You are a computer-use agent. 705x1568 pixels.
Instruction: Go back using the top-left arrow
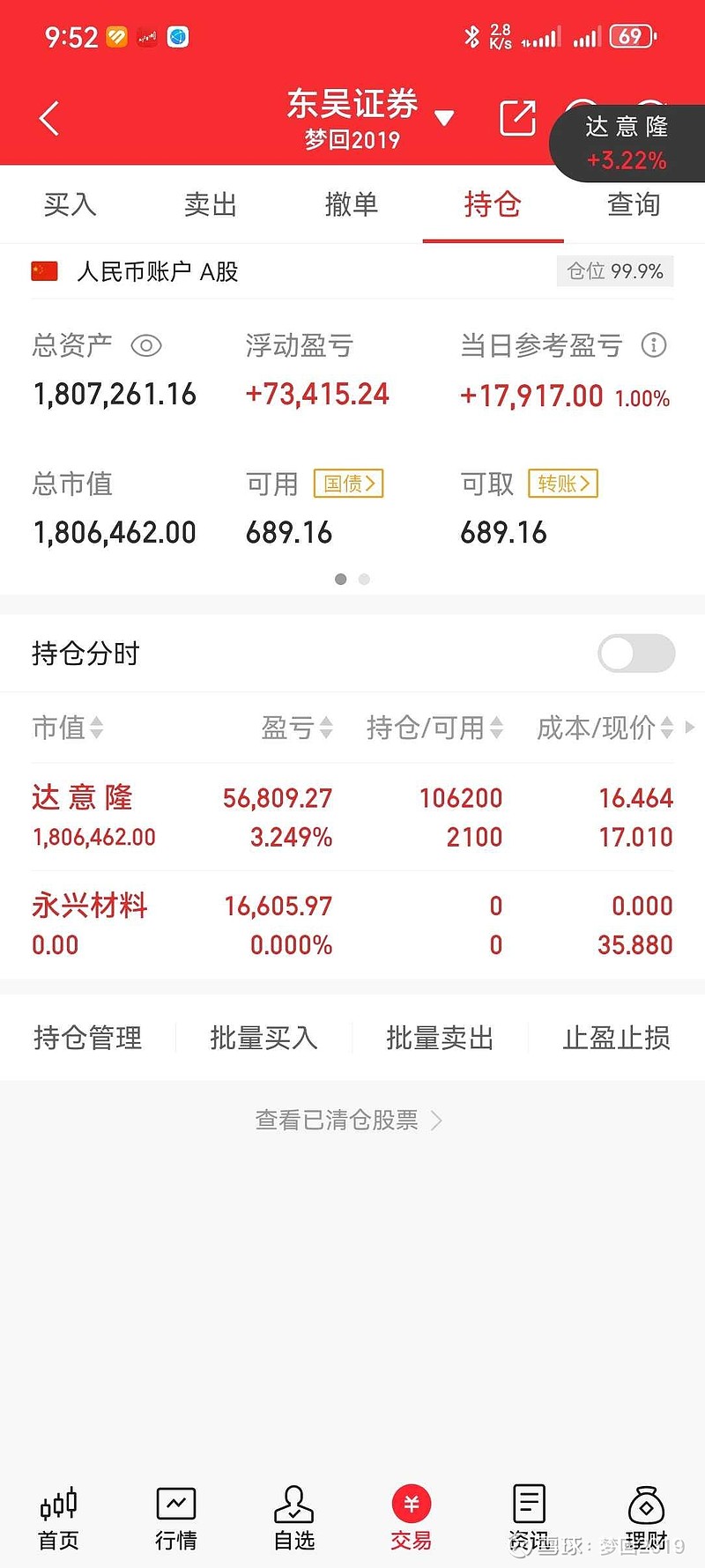[49, 119]
